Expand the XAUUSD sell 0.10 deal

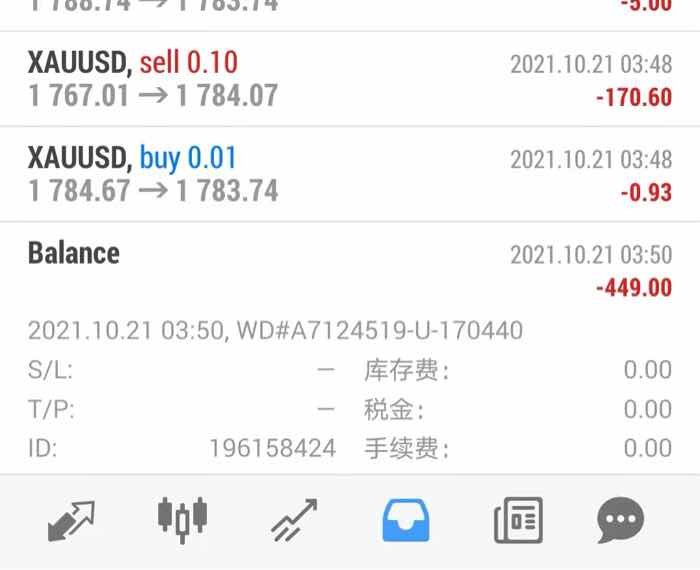click(x=350, y=79)
